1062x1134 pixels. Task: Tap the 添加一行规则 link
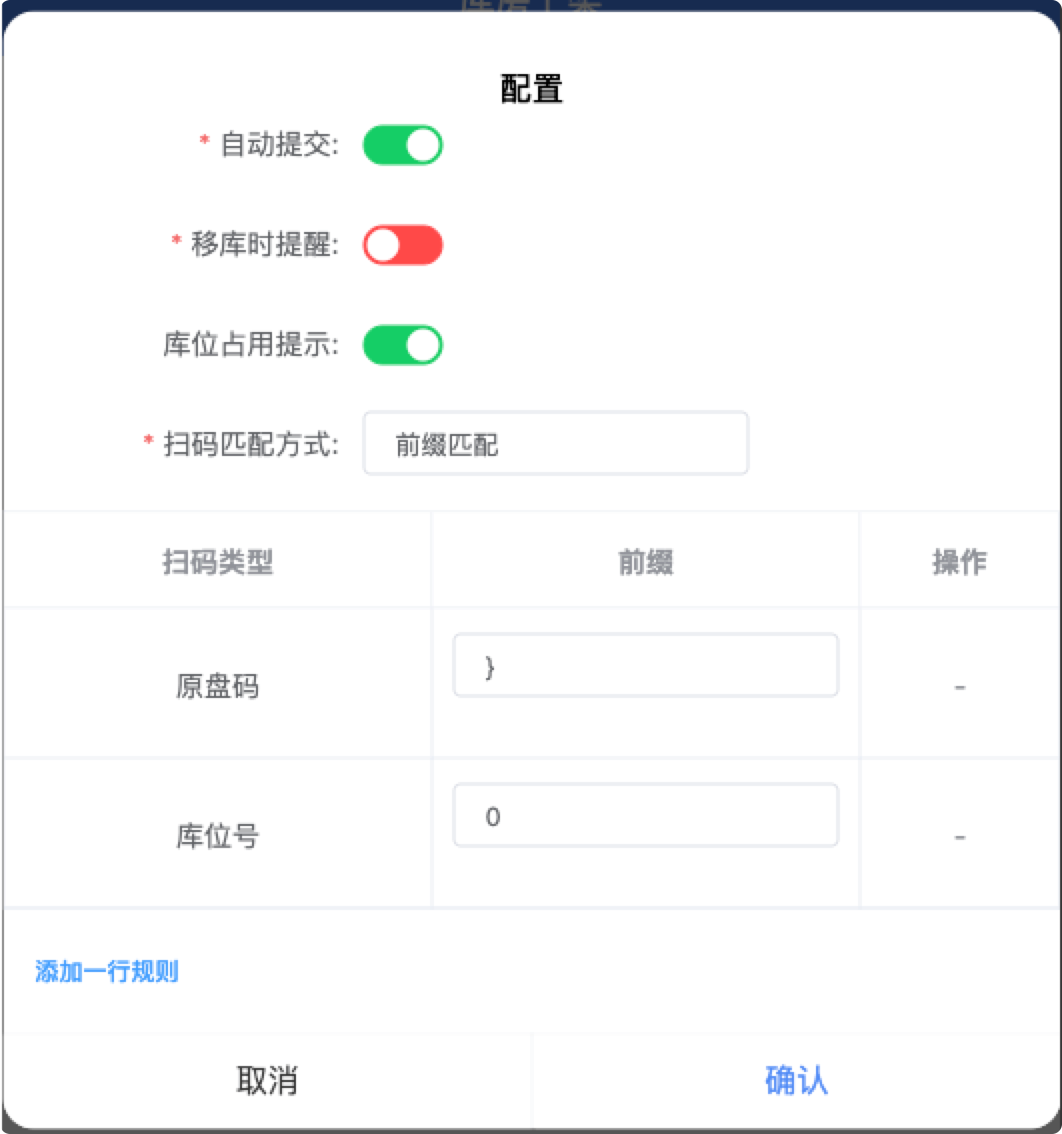(107, 971)
